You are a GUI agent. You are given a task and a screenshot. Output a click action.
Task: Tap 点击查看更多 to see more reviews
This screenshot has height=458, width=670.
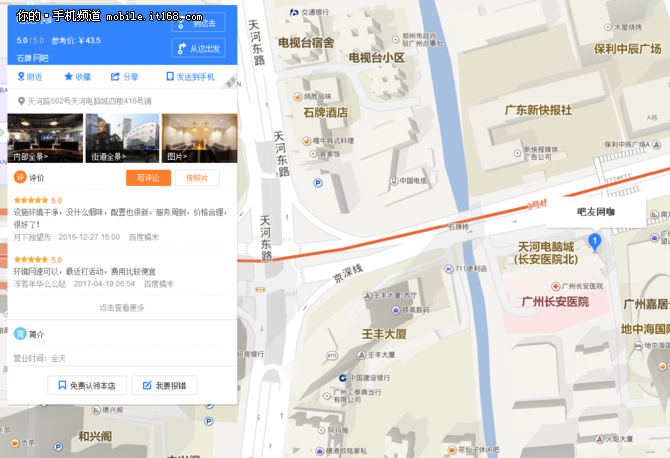click(x=122, y=307)
